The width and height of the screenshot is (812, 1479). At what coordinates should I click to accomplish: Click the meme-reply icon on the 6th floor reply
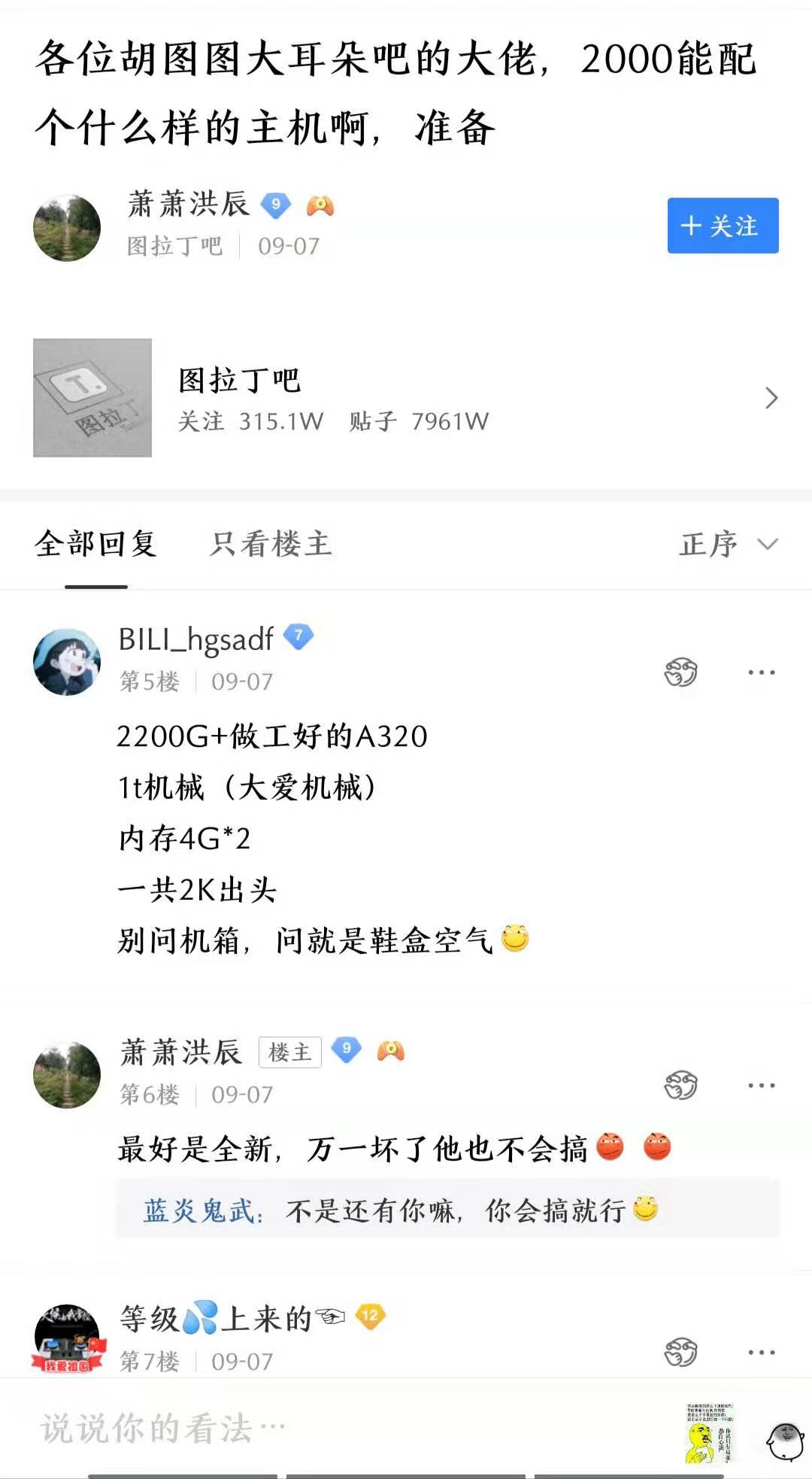pos(680,1084)
